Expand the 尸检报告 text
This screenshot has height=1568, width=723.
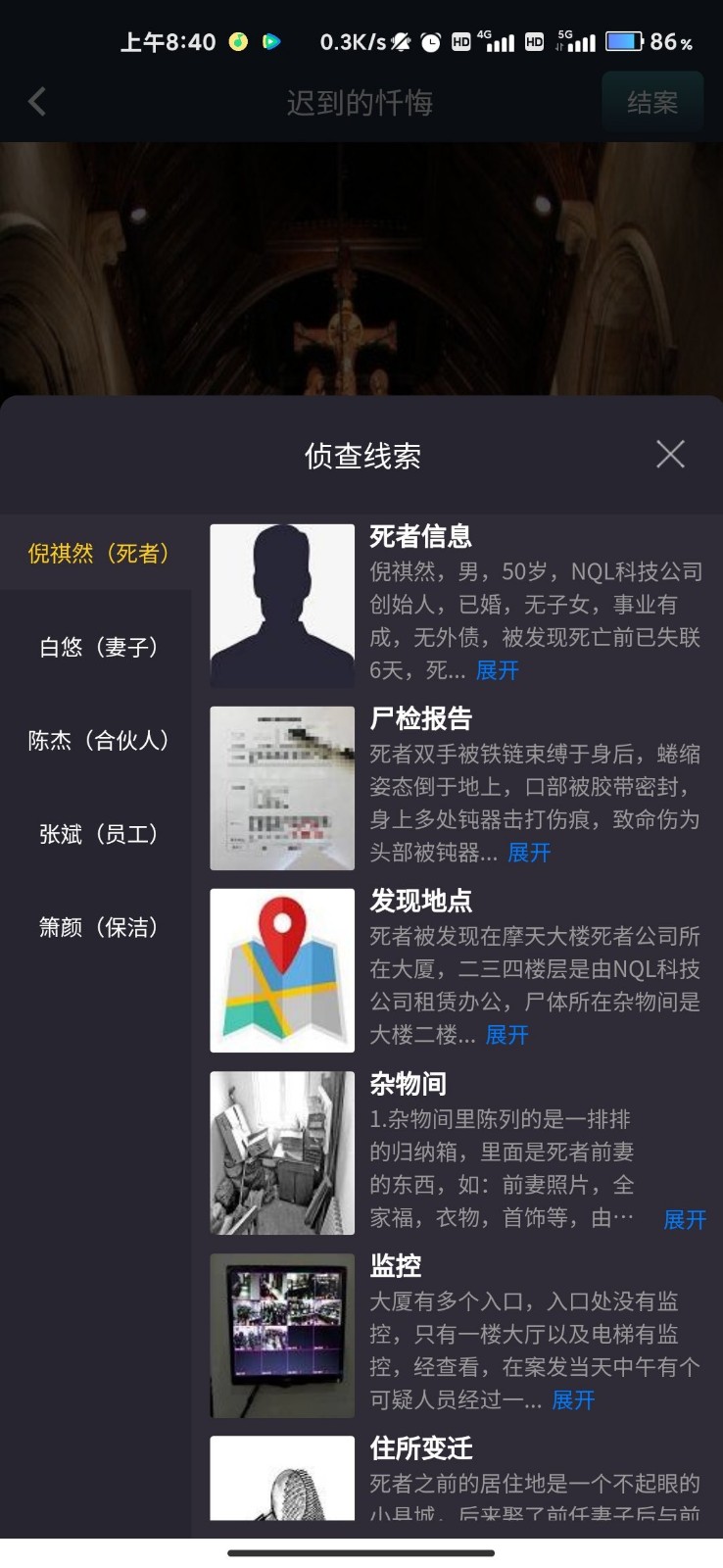pos(528,853)
